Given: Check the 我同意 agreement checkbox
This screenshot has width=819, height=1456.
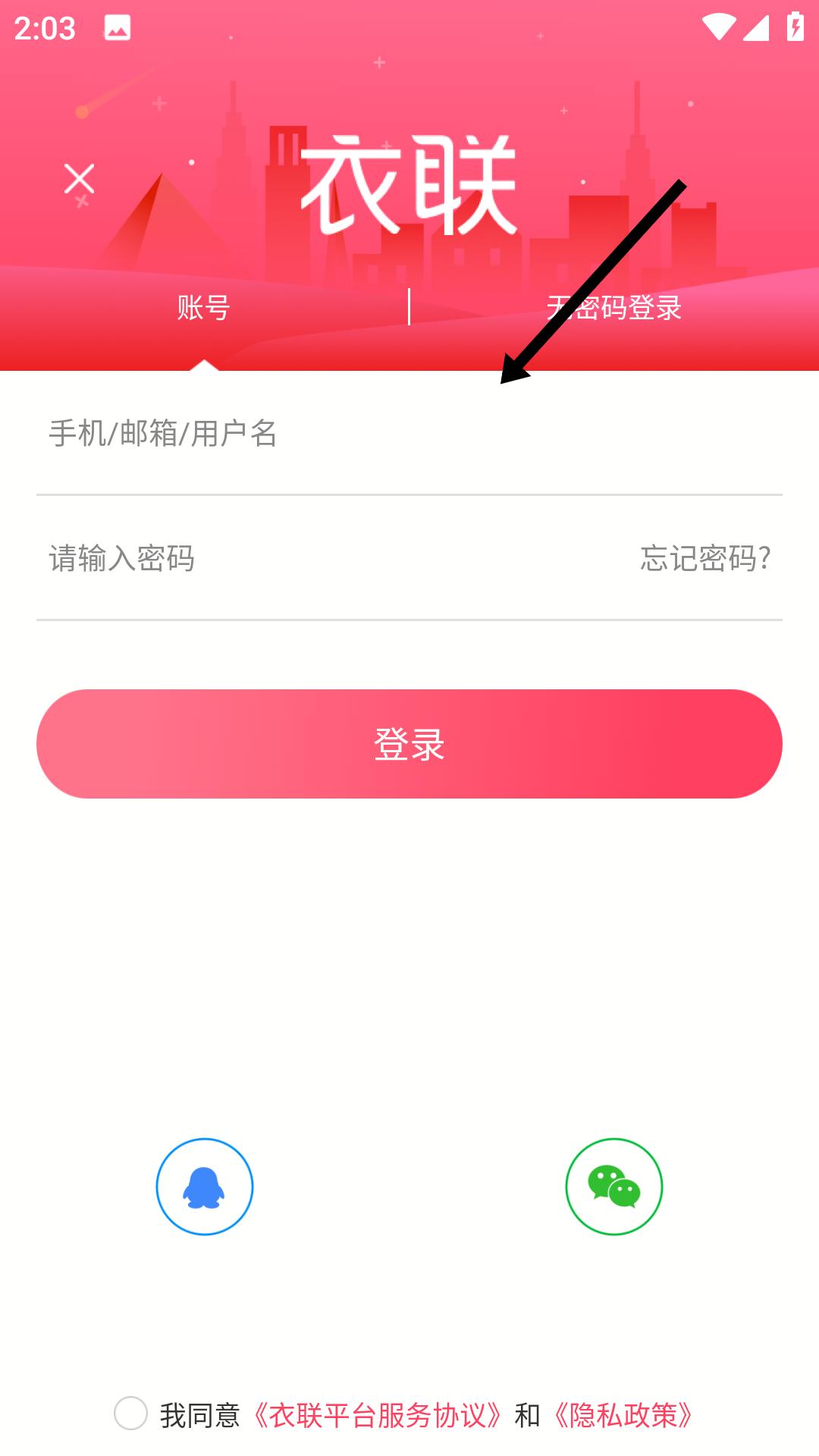Looking at the screenshot, I should 130,1414.
